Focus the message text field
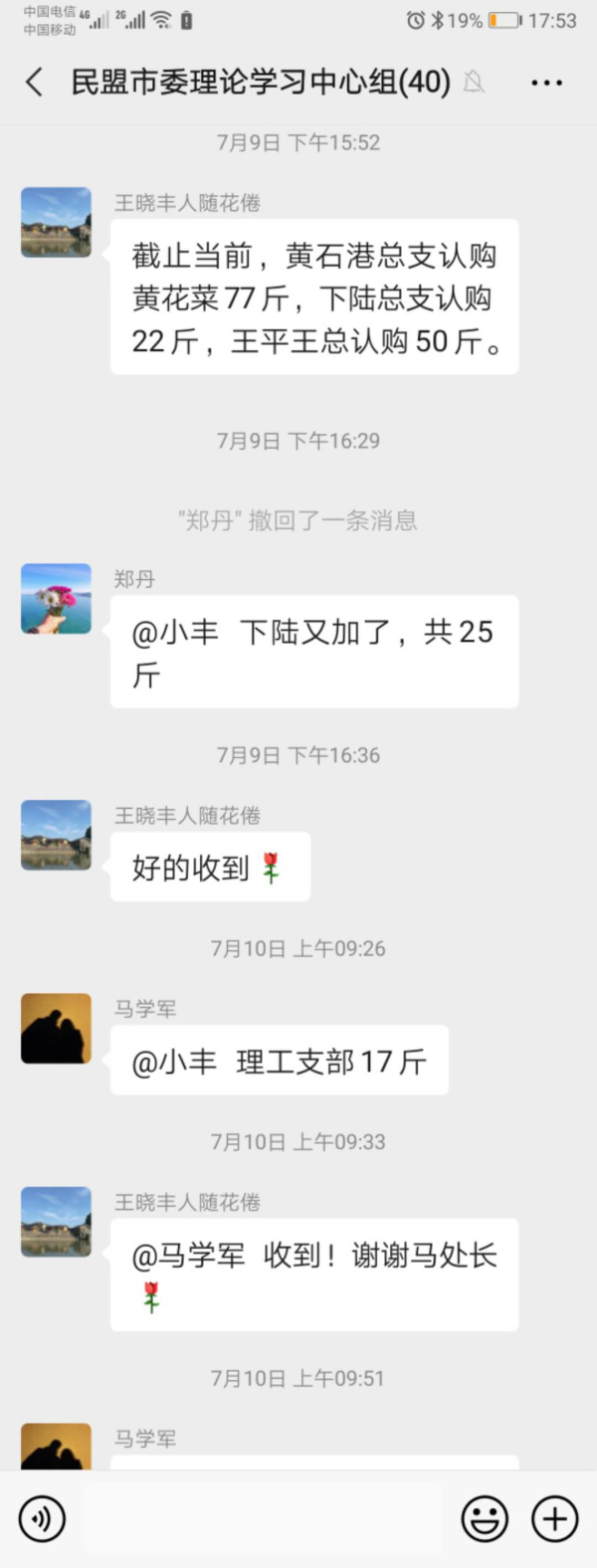The image size is (597, 1568). pyautogui.click(x=263, y=1519)
